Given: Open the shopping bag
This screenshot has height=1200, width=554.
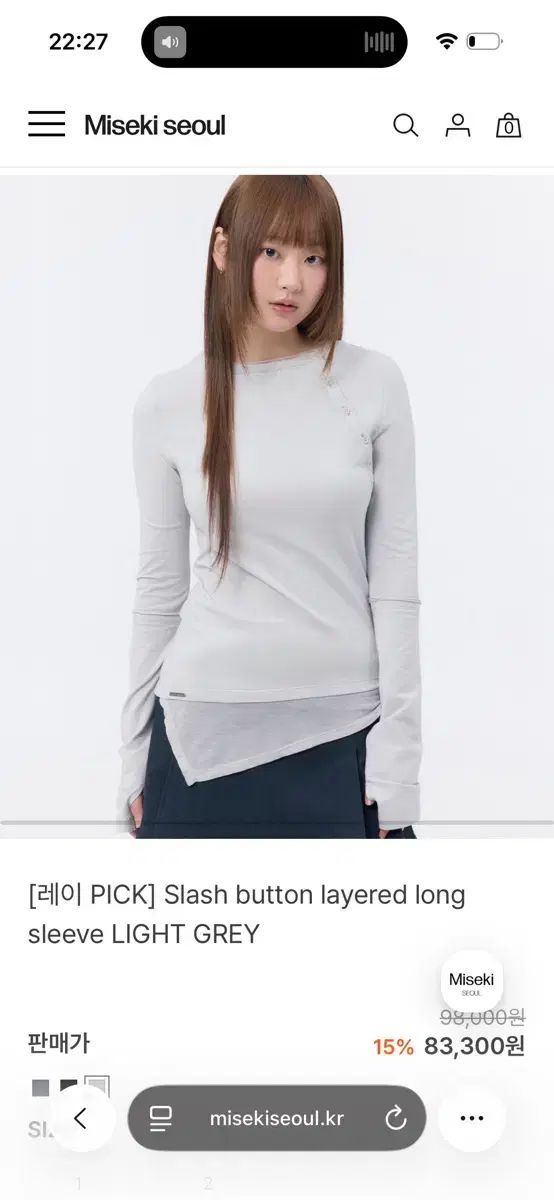Looking at the screenshot, I should coord(509,125).
